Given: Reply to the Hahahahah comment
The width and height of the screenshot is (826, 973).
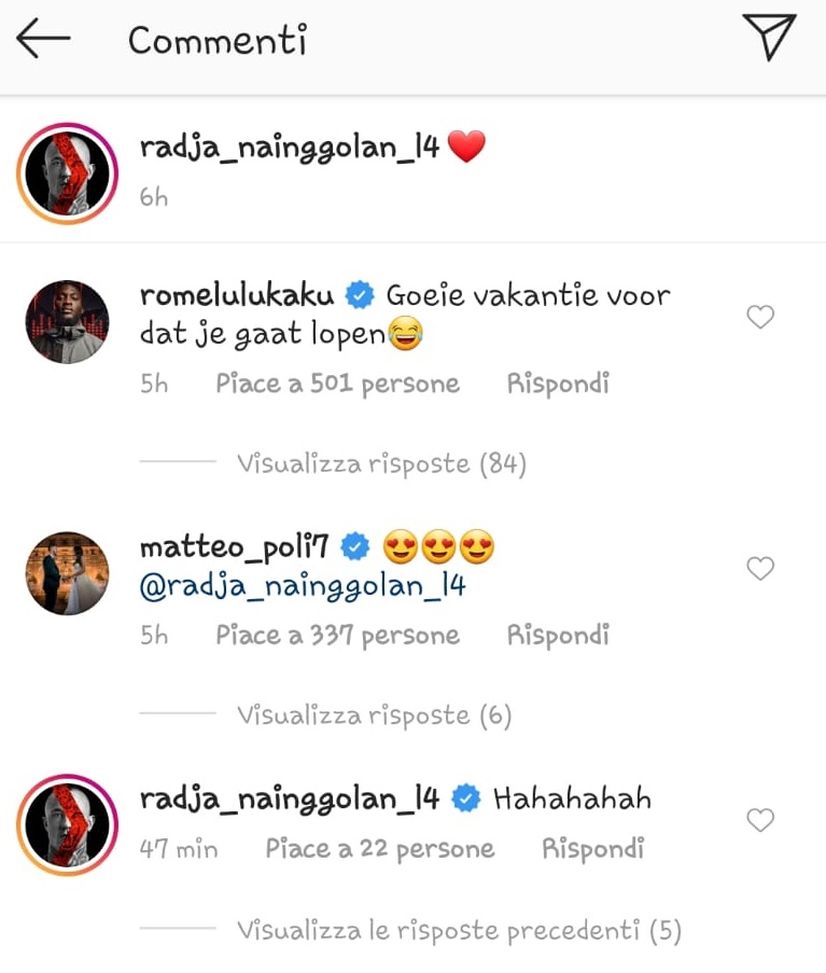Looking at the screenshot, I should [x=592, y=849].
